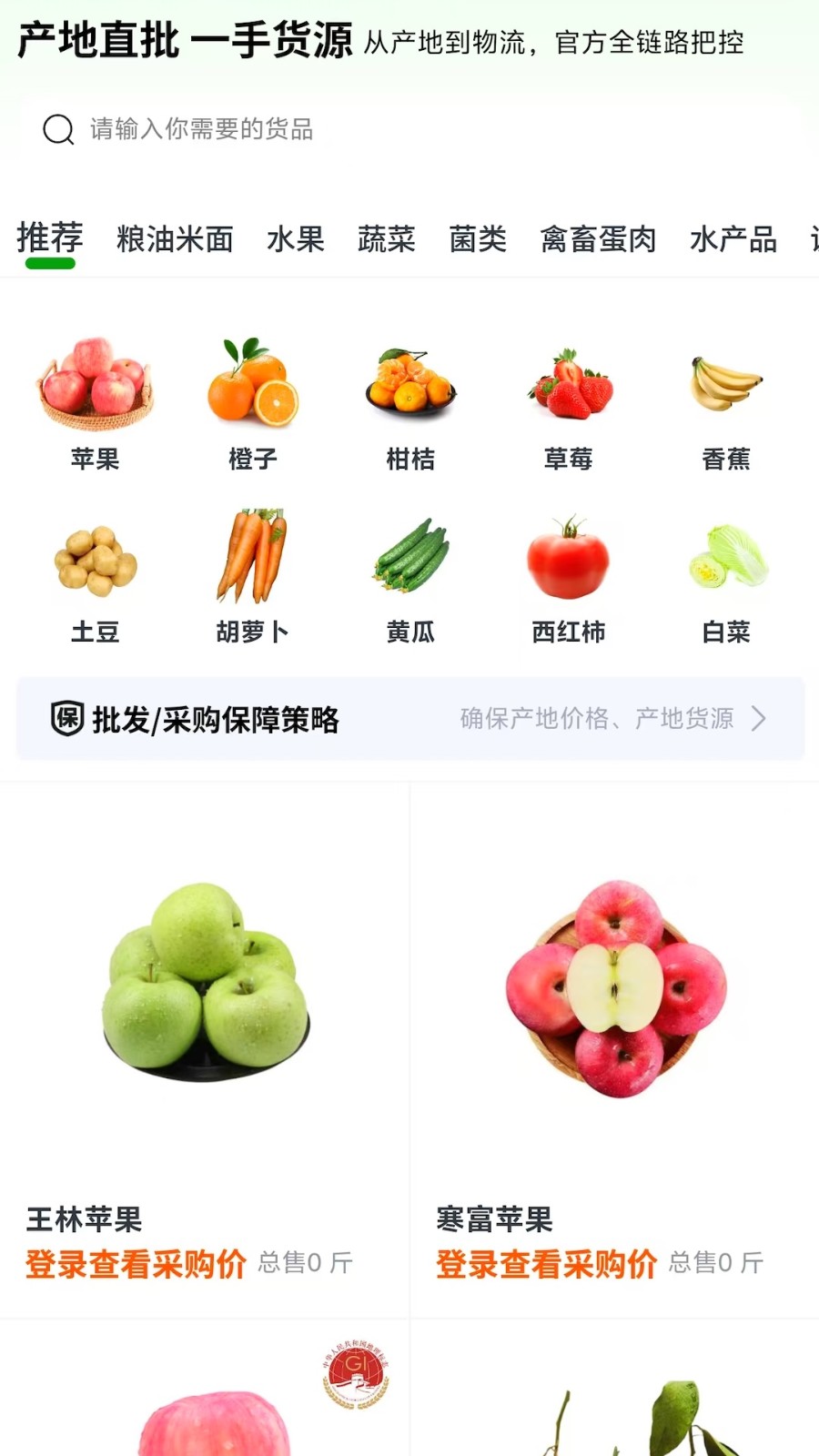Click the search magnifier icon
Viewport: 819px width, 1456px height.
(58, 129)
